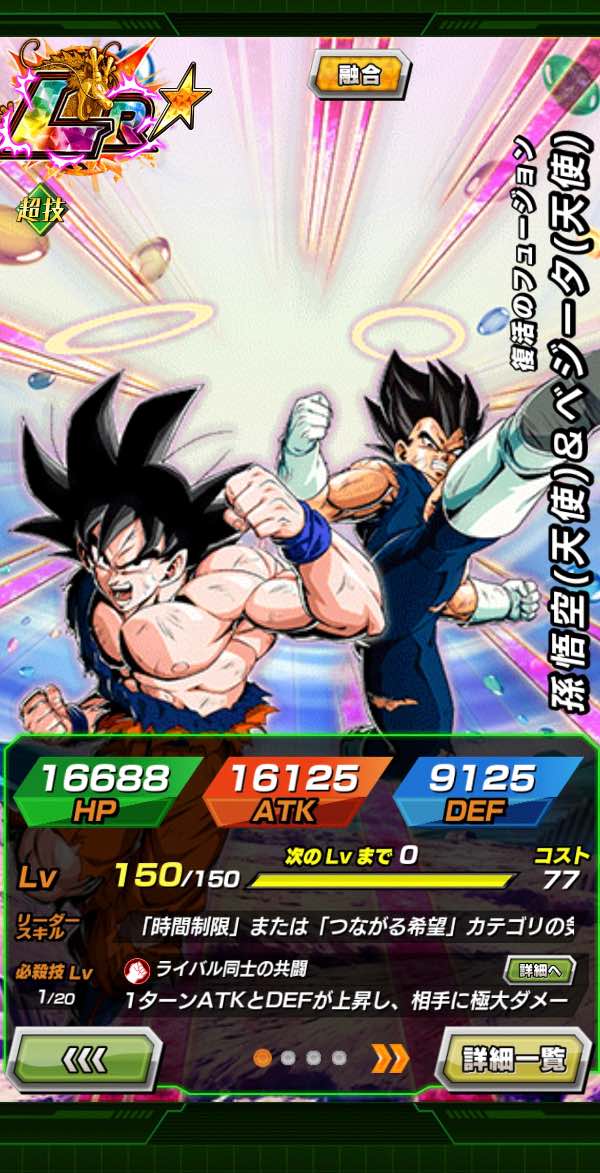The width and height of the screenshot is (600, 1173).
Task: Open super attack details with 詳細へ
Action: 539,970
